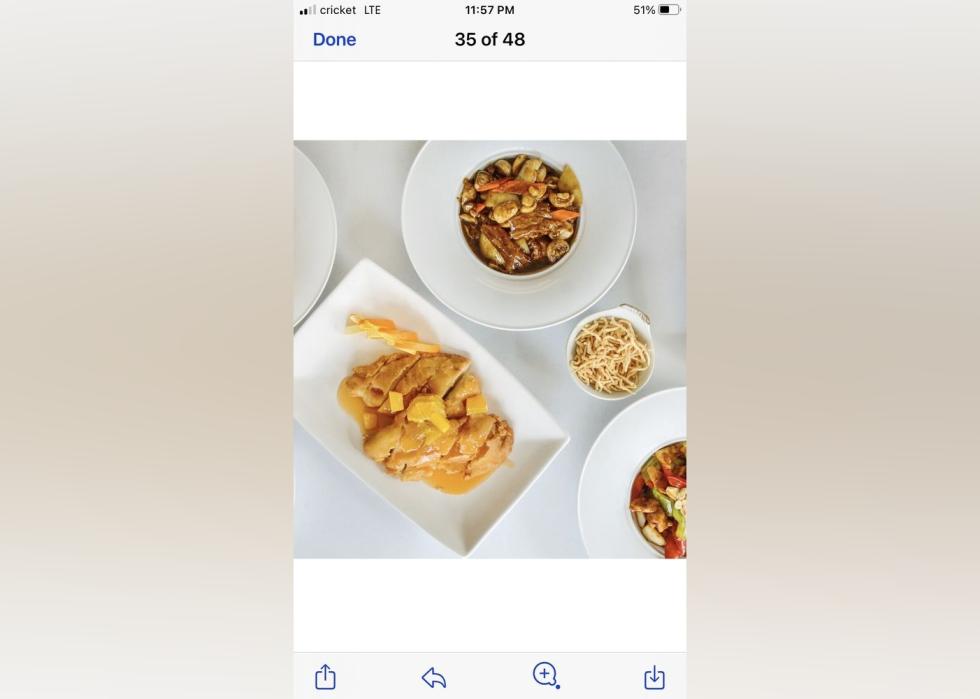
Task: Tap Done to close the viewer
Action: 334,40
